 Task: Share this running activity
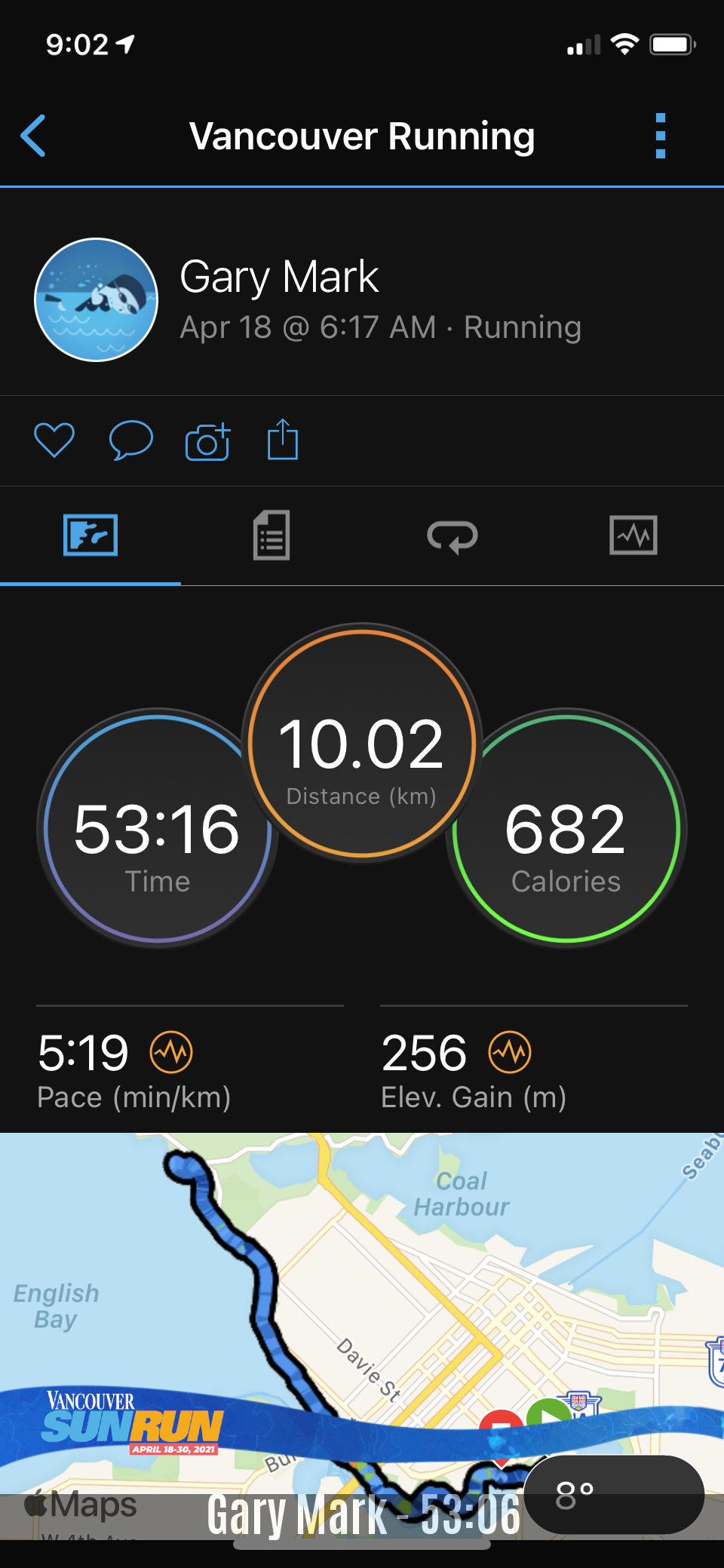point(283,440)
